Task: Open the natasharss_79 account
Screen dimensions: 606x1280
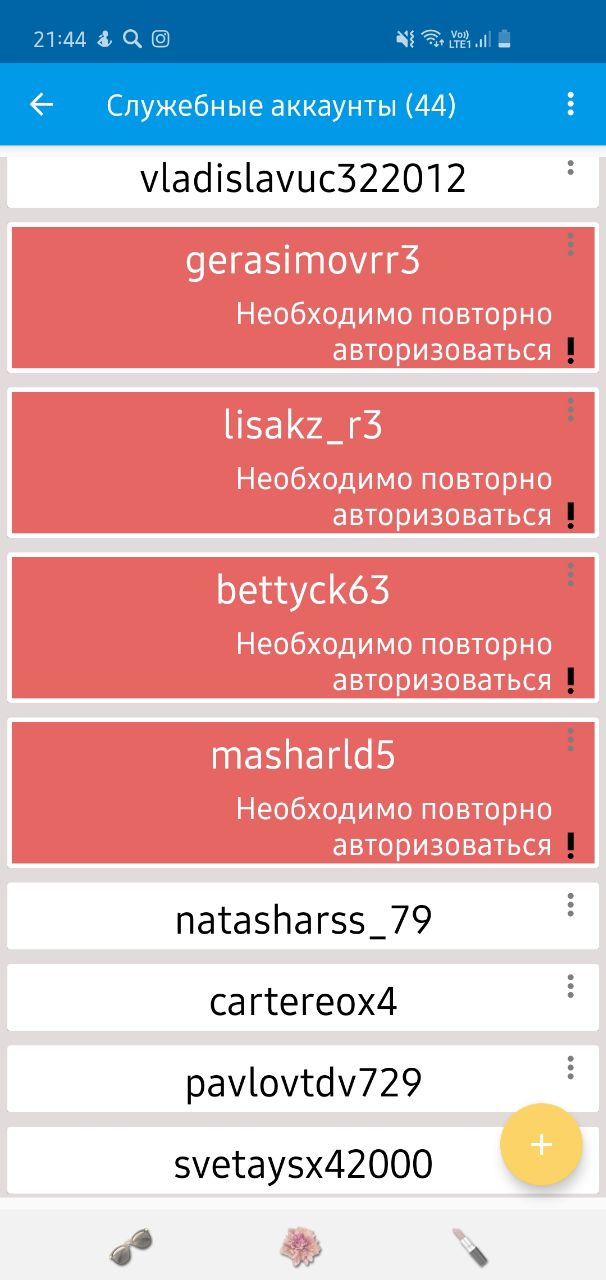Action: point(303,917)
